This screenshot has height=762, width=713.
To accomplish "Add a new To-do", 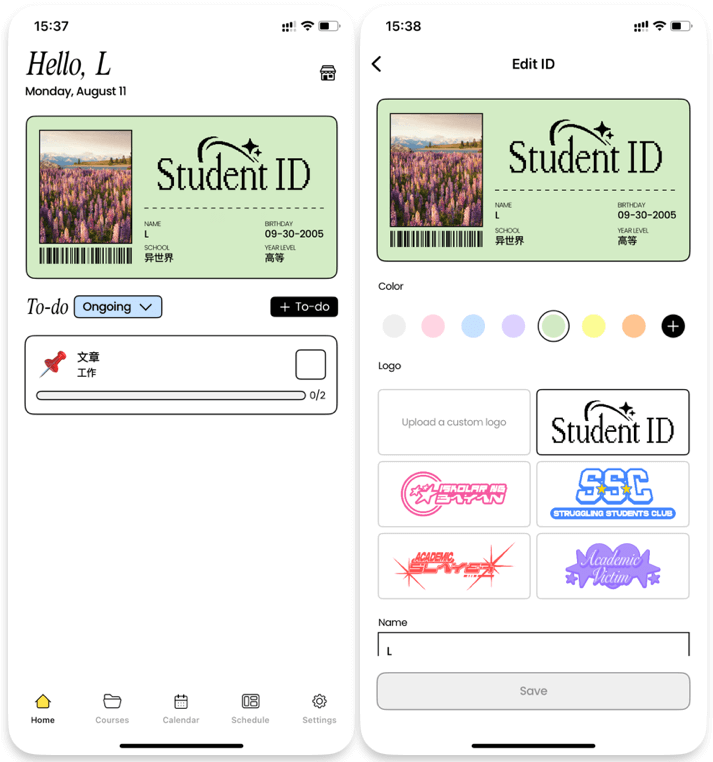I will [304, 307].
